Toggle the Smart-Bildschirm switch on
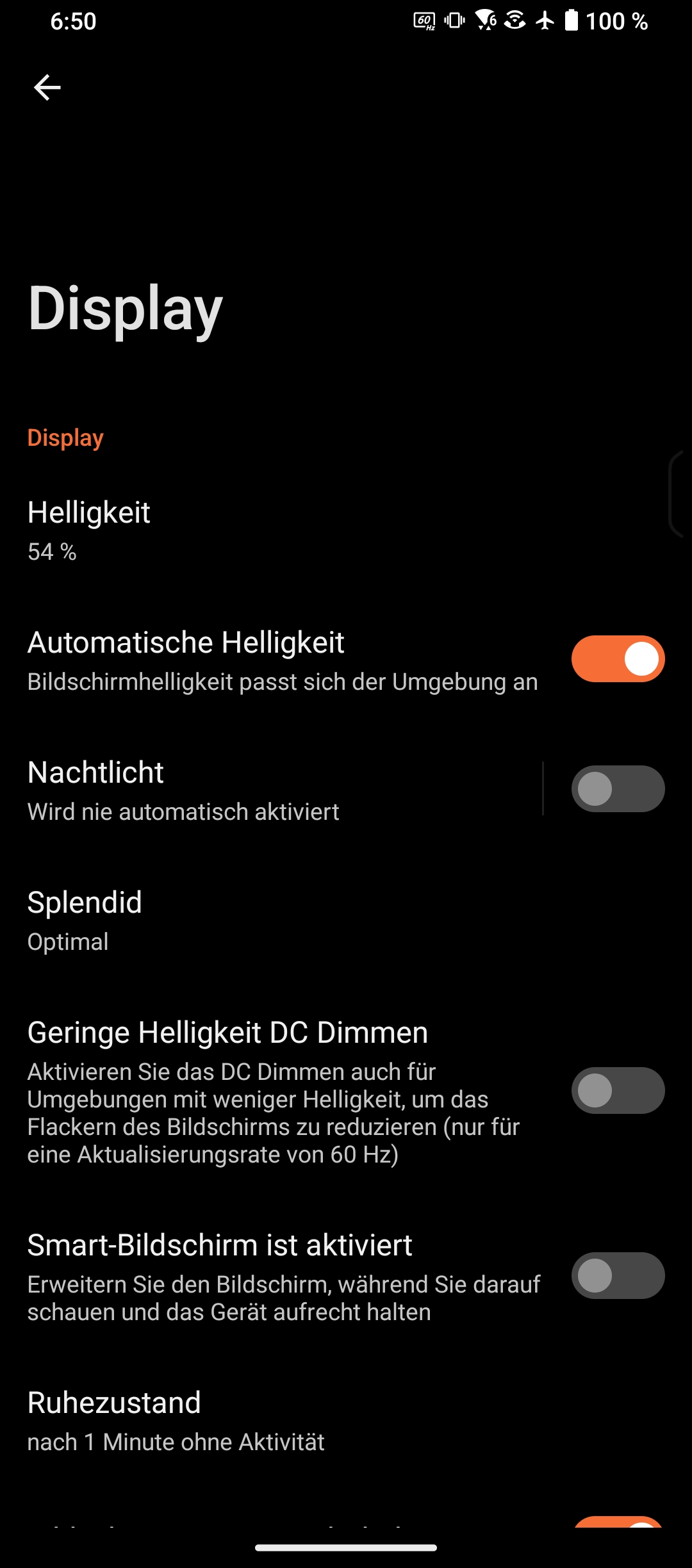 (618, 1276)
